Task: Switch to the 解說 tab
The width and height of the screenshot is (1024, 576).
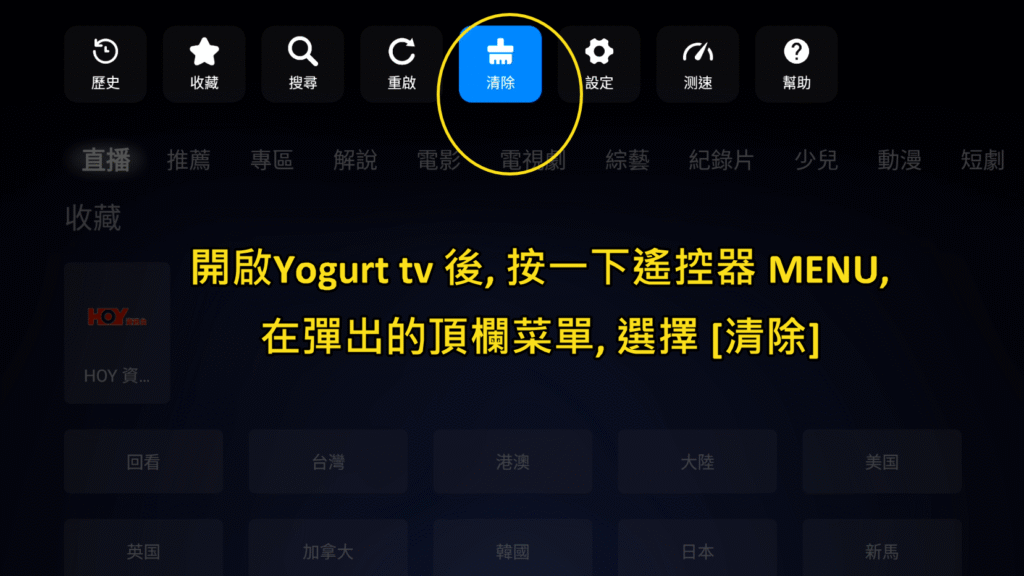Action: click(355, 160)
